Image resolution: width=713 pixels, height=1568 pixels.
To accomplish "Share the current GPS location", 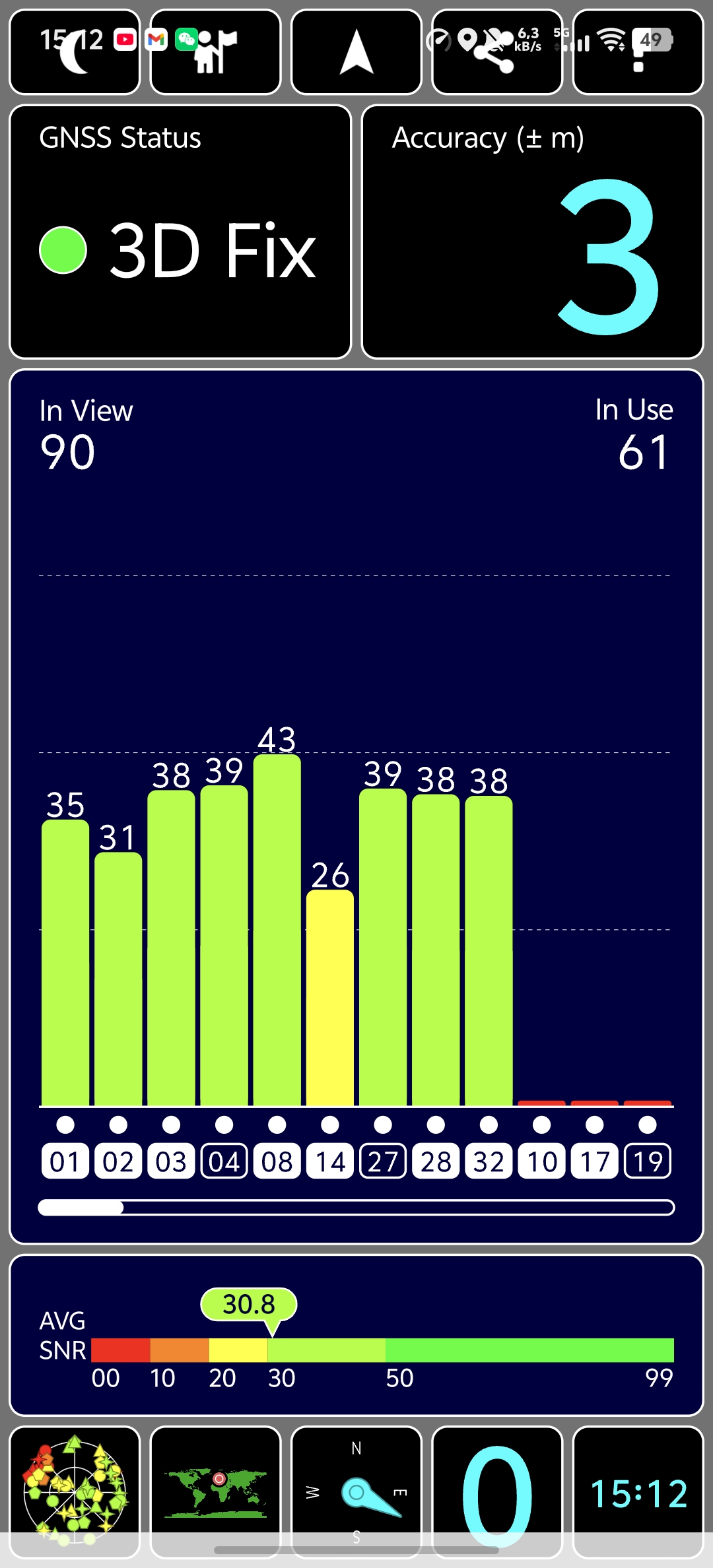I will (x=497, y=52).
